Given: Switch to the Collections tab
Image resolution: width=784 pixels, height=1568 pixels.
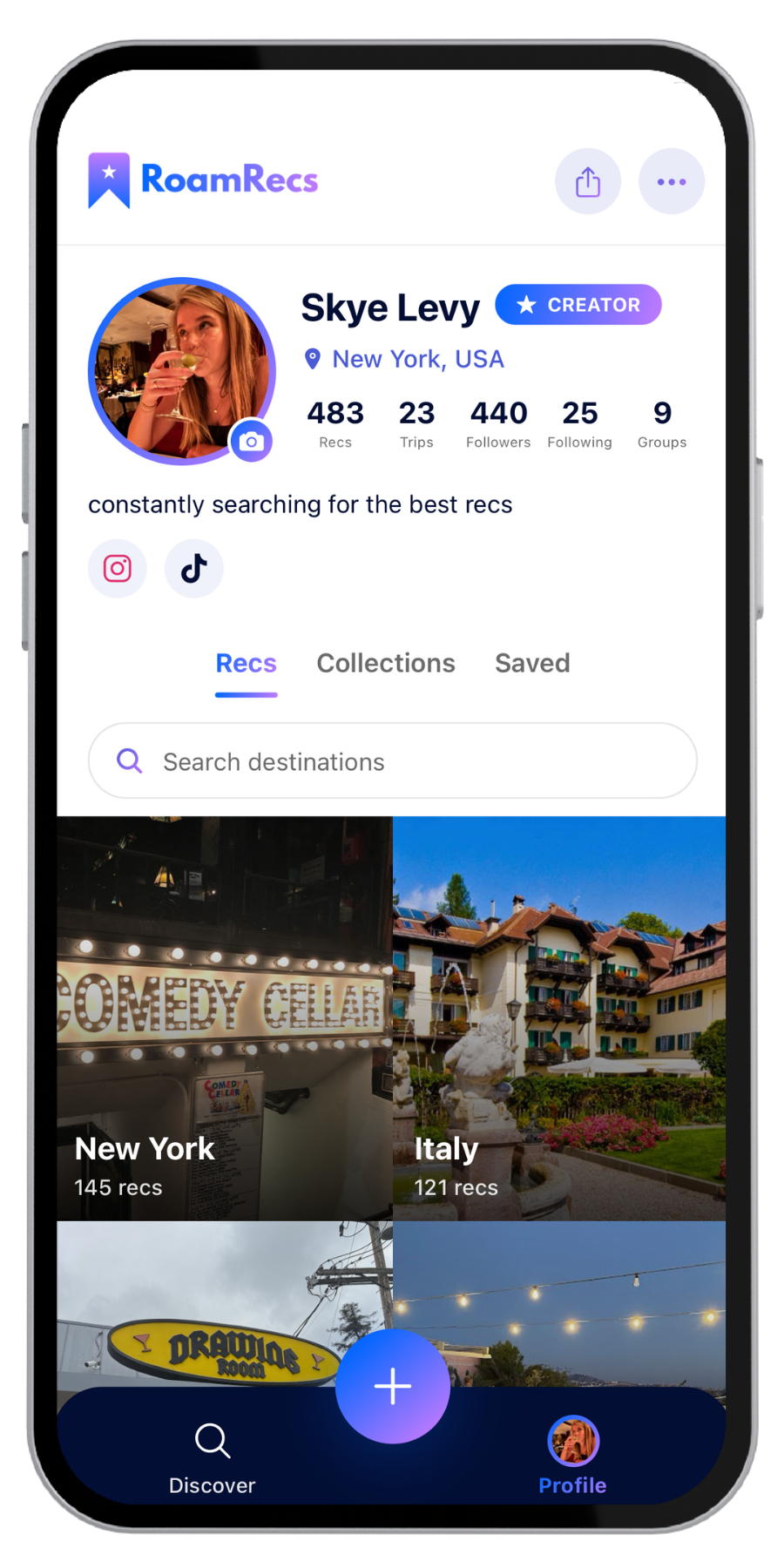Looking at the screenshot, I should pyautogui.click(x=386, y=664).
